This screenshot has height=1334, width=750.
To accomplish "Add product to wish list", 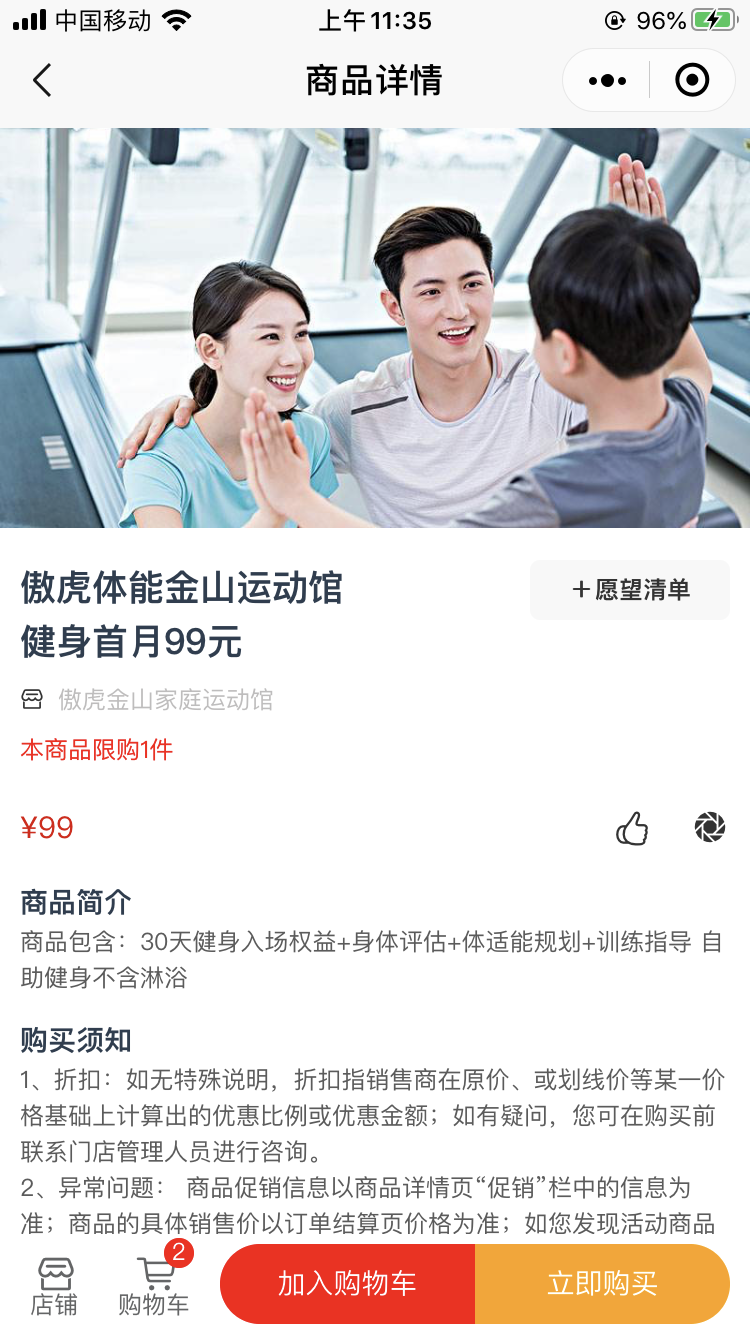I will click(x=630, y=590).
